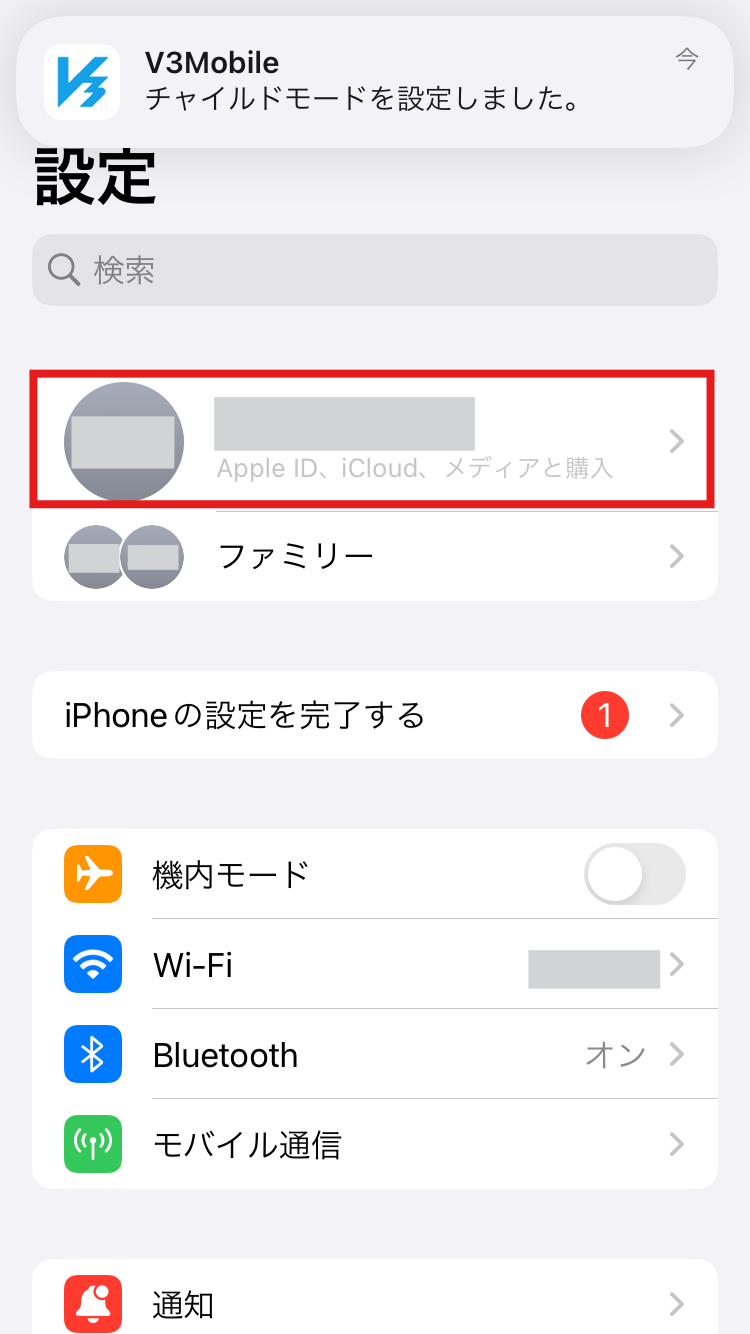Tap the 検索 search field
The width and height of the screenshot is (750, 1334).
point(375,270)
